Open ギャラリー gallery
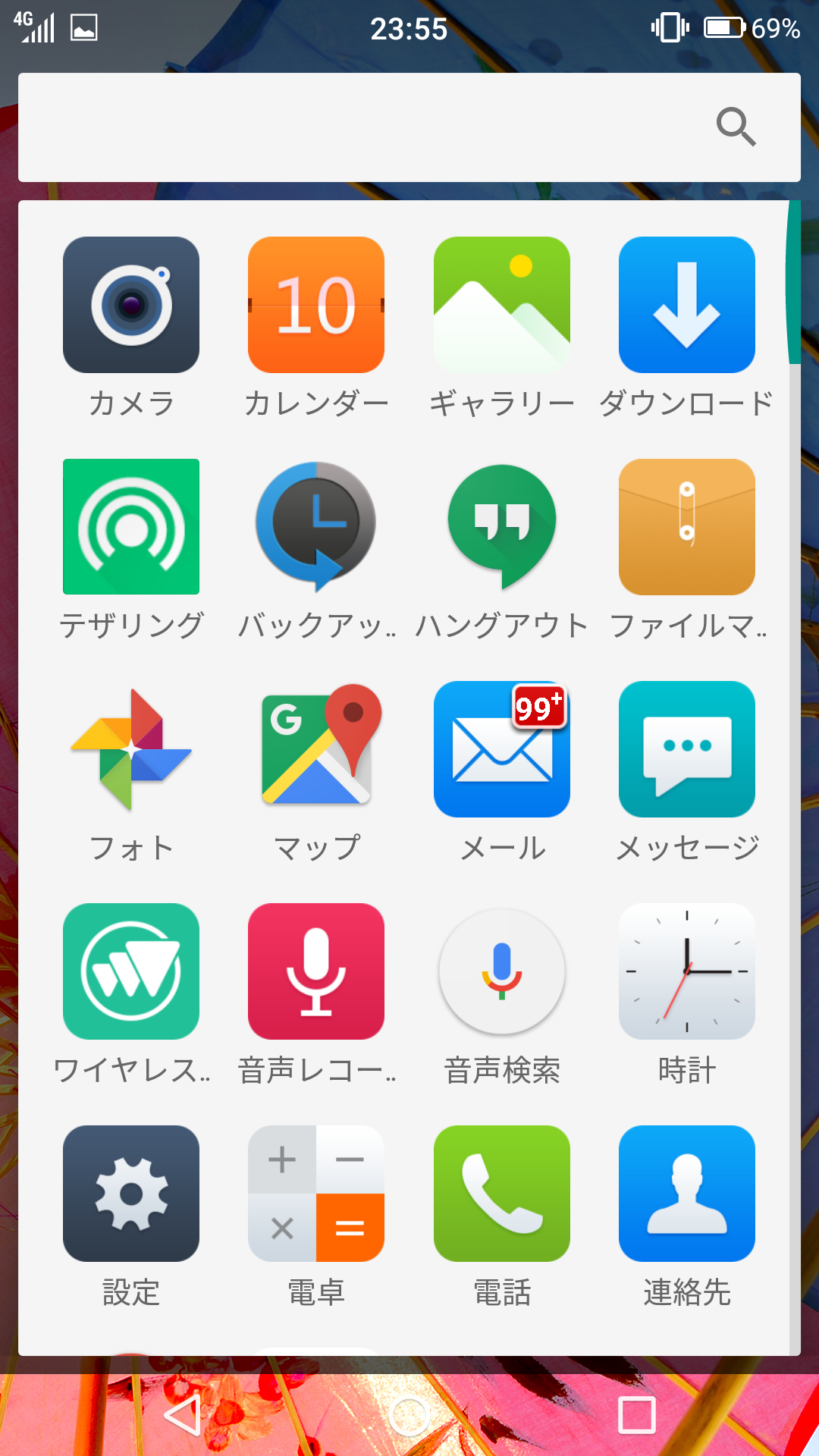The height and width of the screenshot is (1456, 819). click(502, 305)
